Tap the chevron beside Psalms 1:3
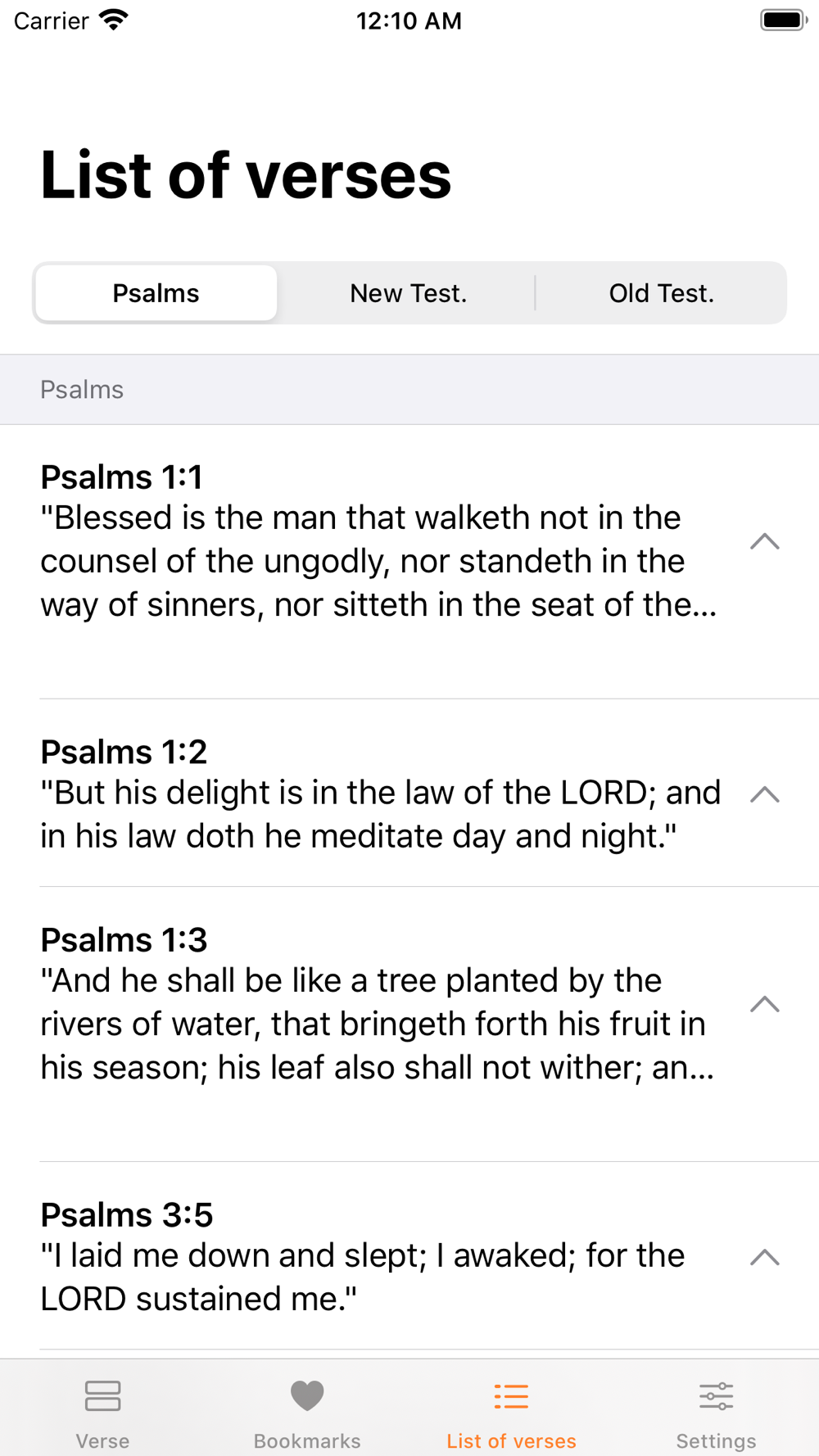This screenshot has height=1456, width=819. [x=764, y=1005]
